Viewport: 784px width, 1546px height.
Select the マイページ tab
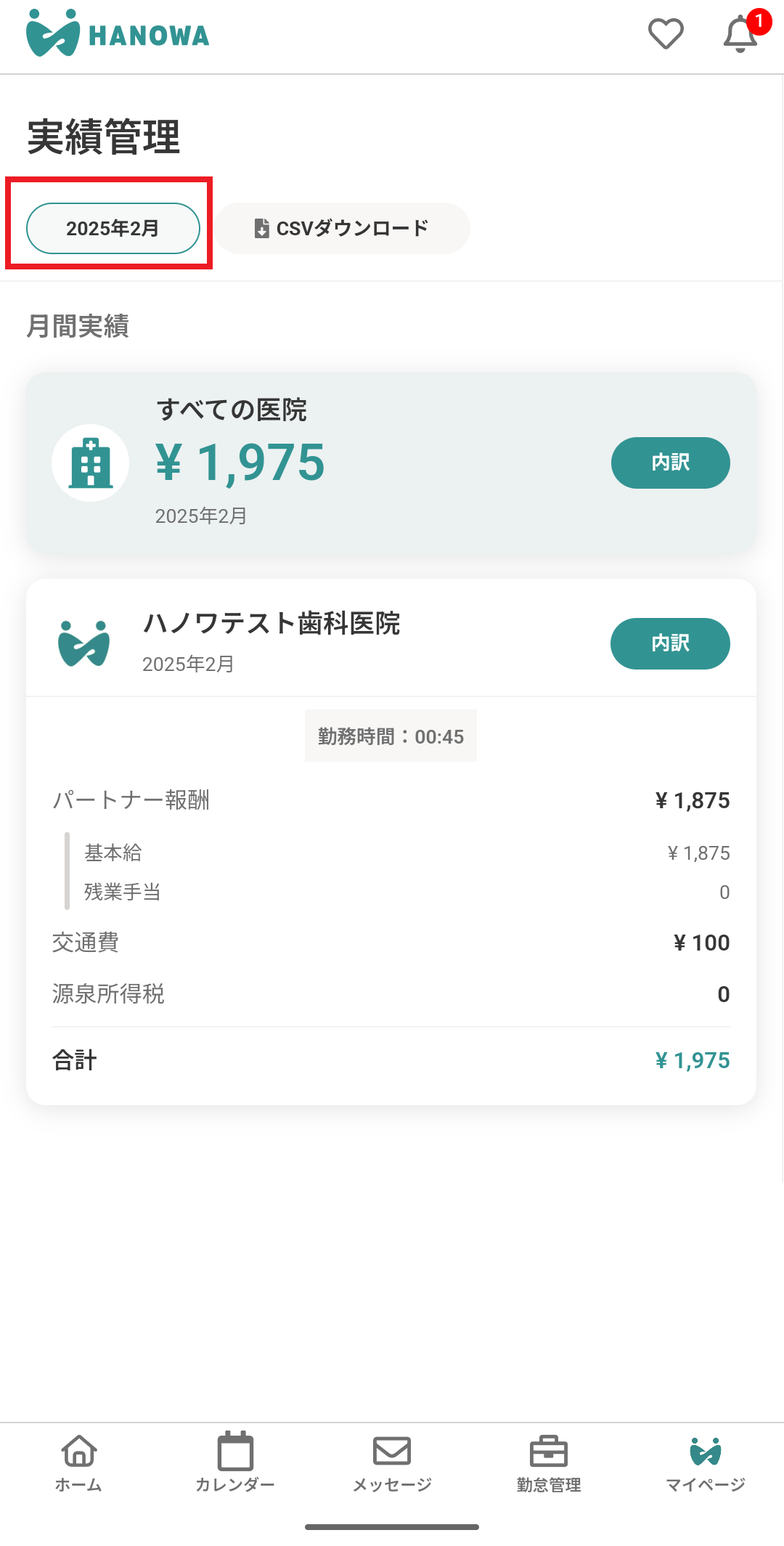pos(706,1462)
